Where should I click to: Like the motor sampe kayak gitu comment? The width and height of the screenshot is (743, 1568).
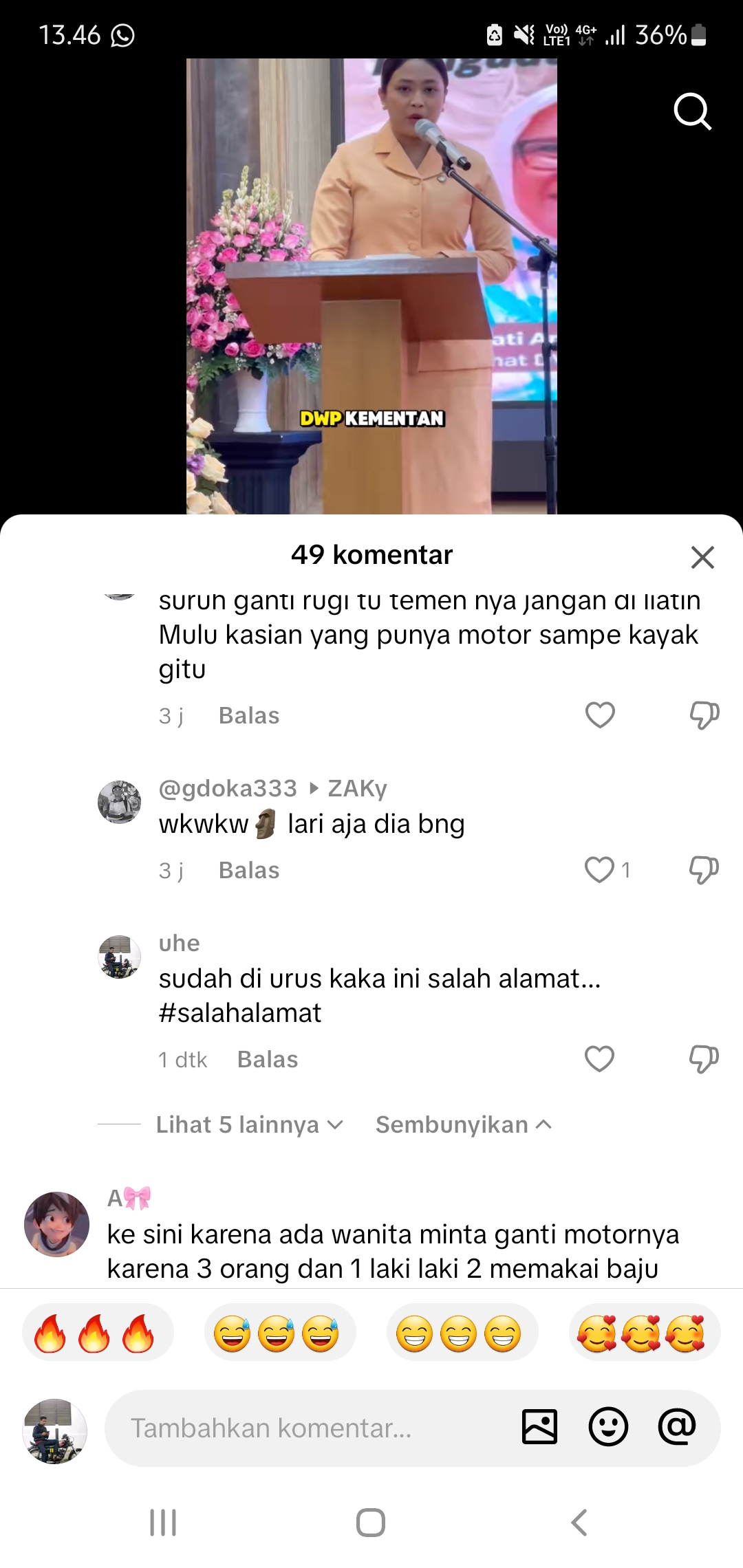pos(599,715)
